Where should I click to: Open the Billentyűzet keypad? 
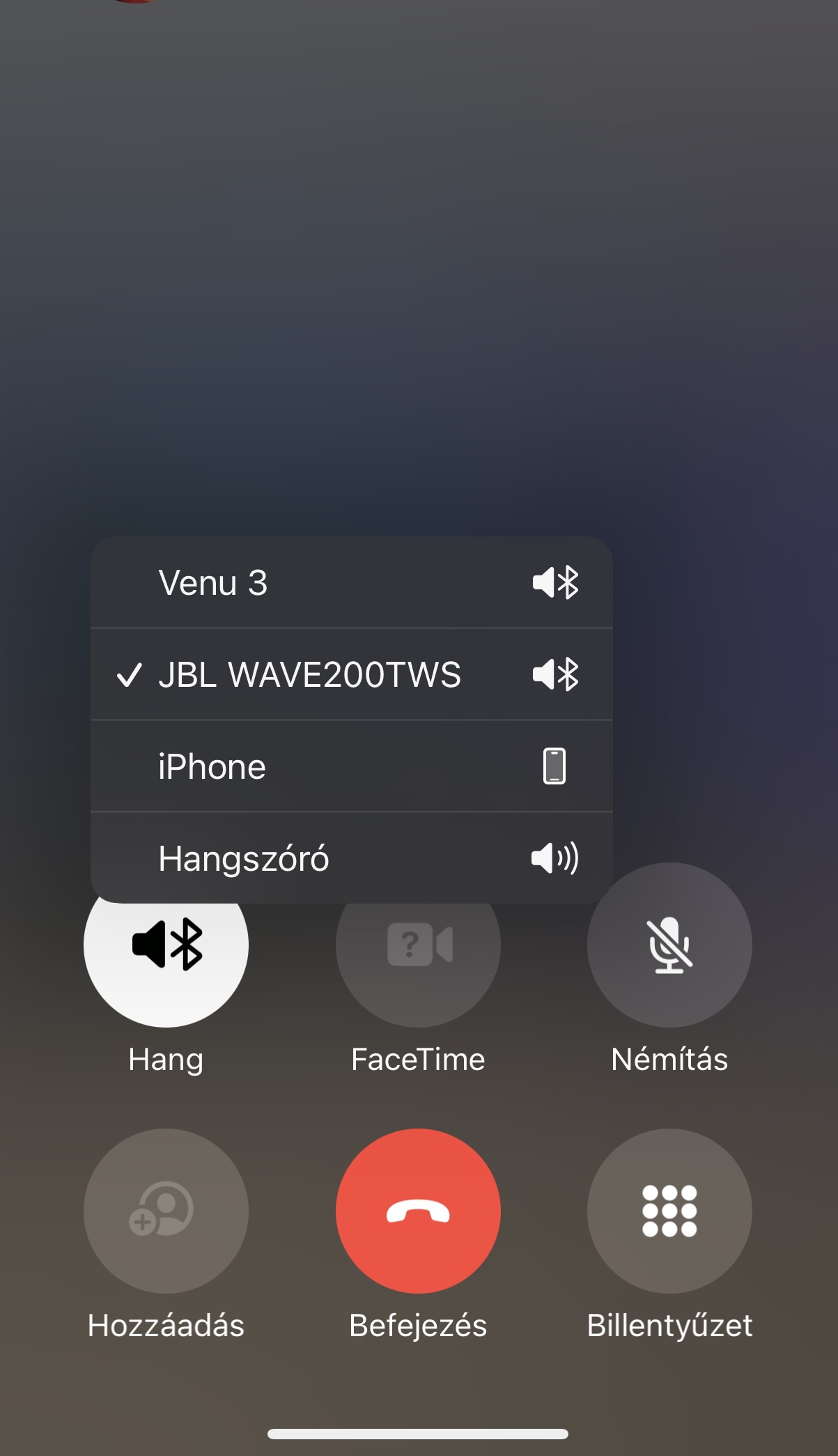pos(669,1211)
